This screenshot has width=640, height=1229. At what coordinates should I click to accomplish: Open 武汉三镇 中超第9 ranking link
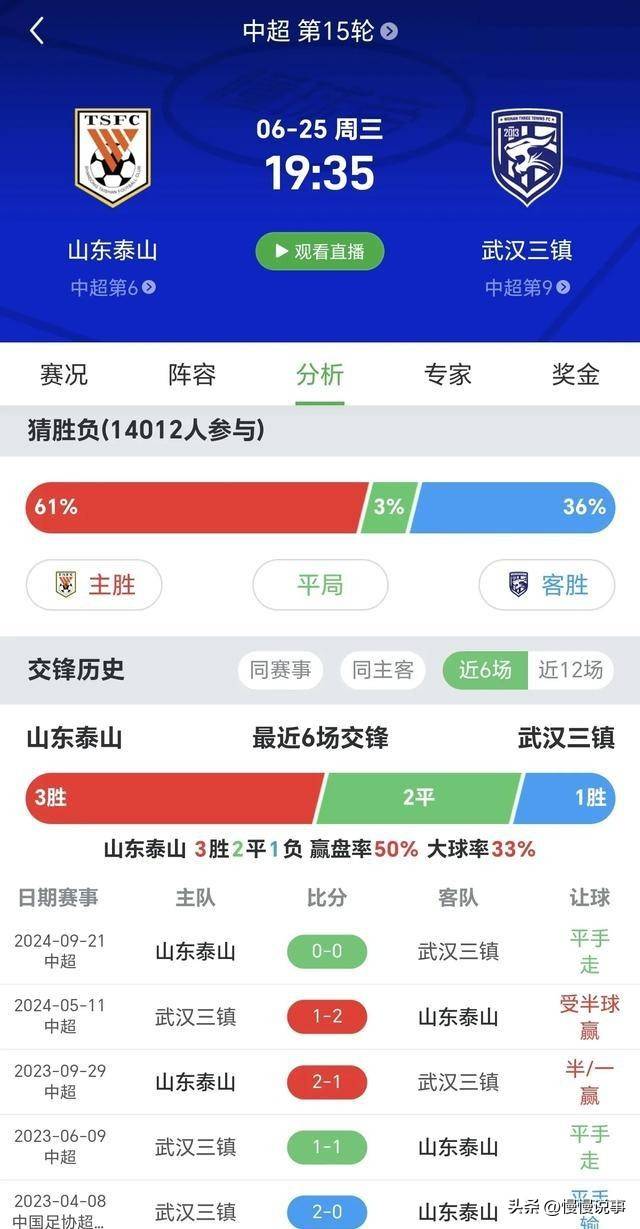click(527, 288)
